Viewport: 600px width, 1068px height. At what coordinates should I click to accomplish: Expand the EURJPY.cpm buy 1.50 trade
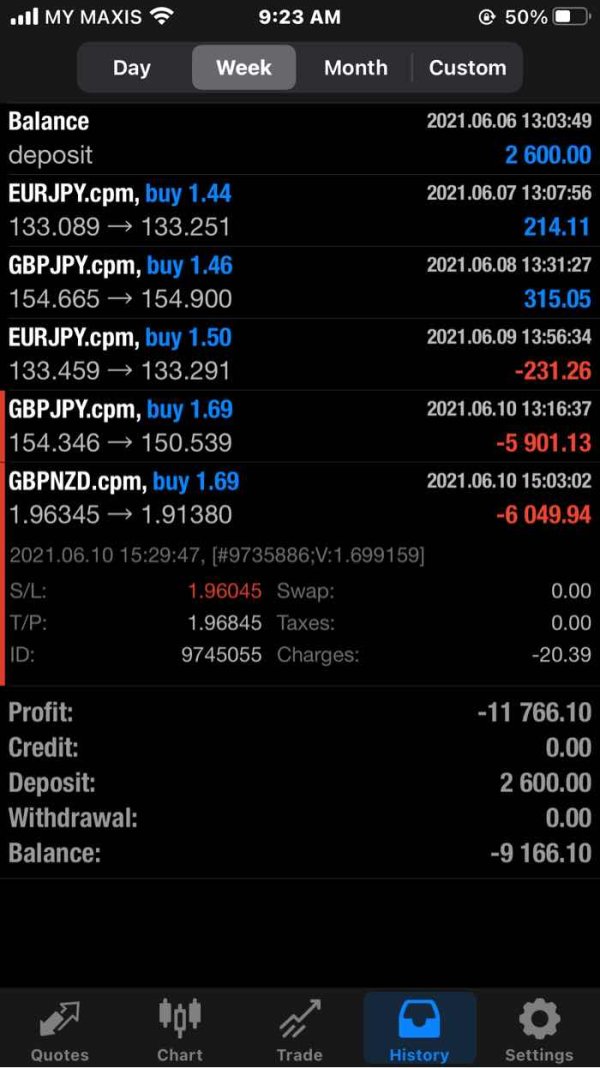(x=300, y=354)
